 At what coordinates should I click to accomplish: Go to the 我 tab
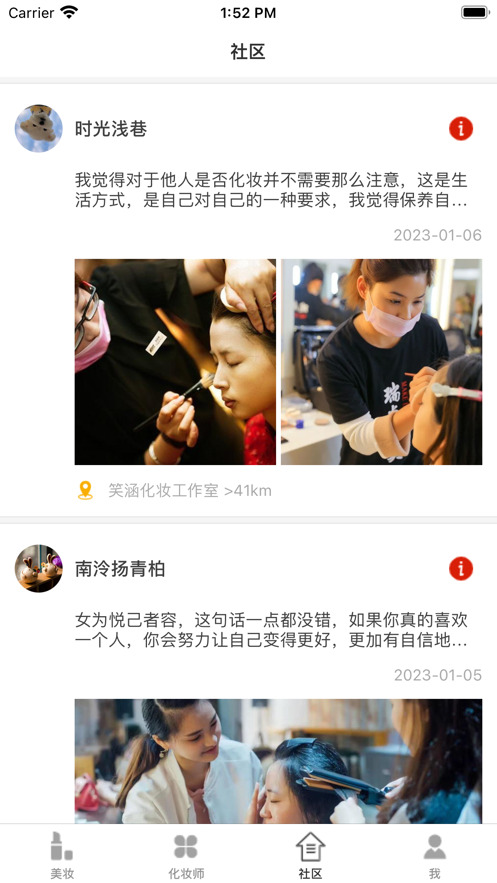[x=435, y=854]
